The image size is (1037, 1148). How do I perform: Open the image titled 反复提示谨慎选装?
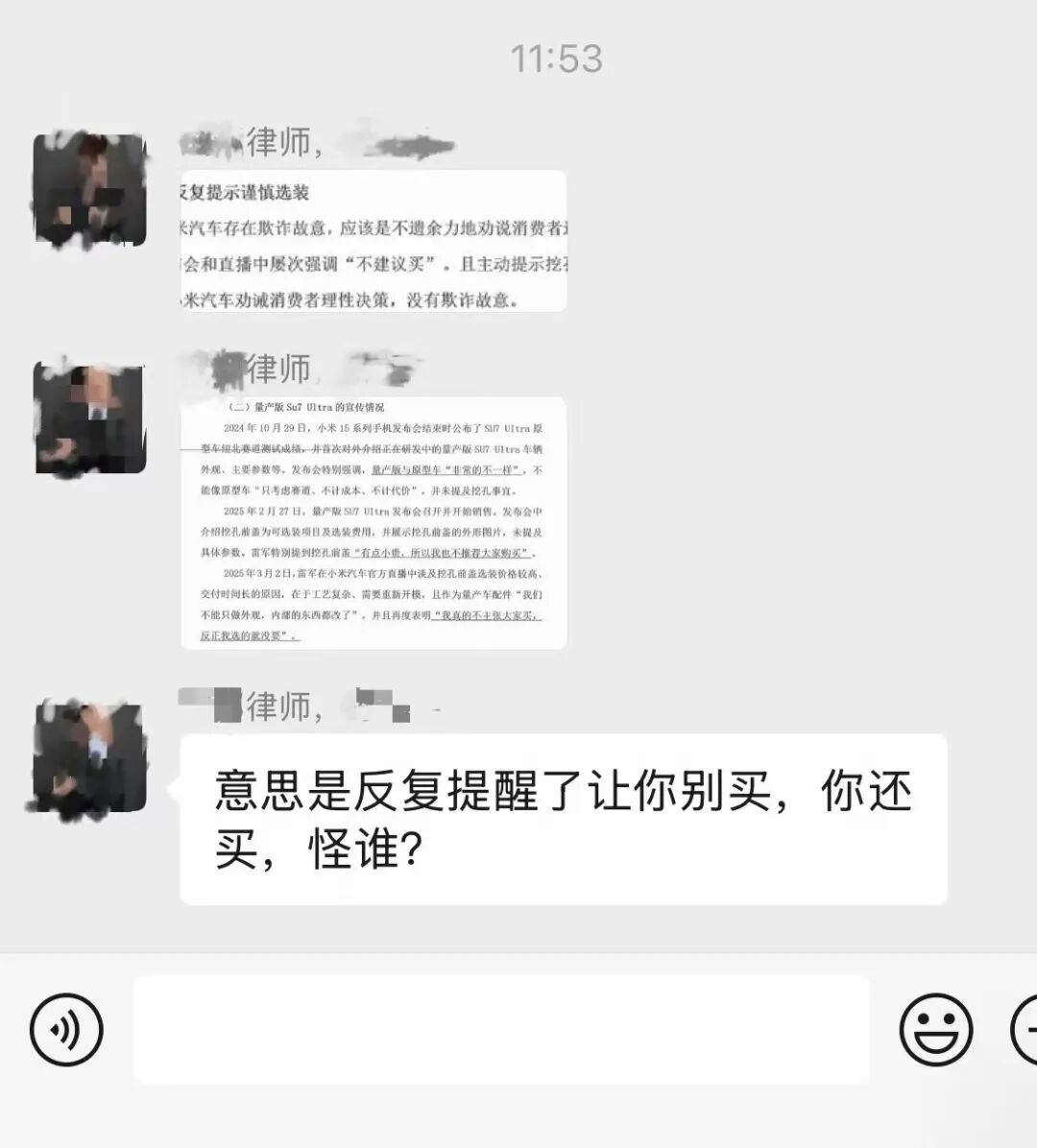pyautogui.click(x=374, y=242)
